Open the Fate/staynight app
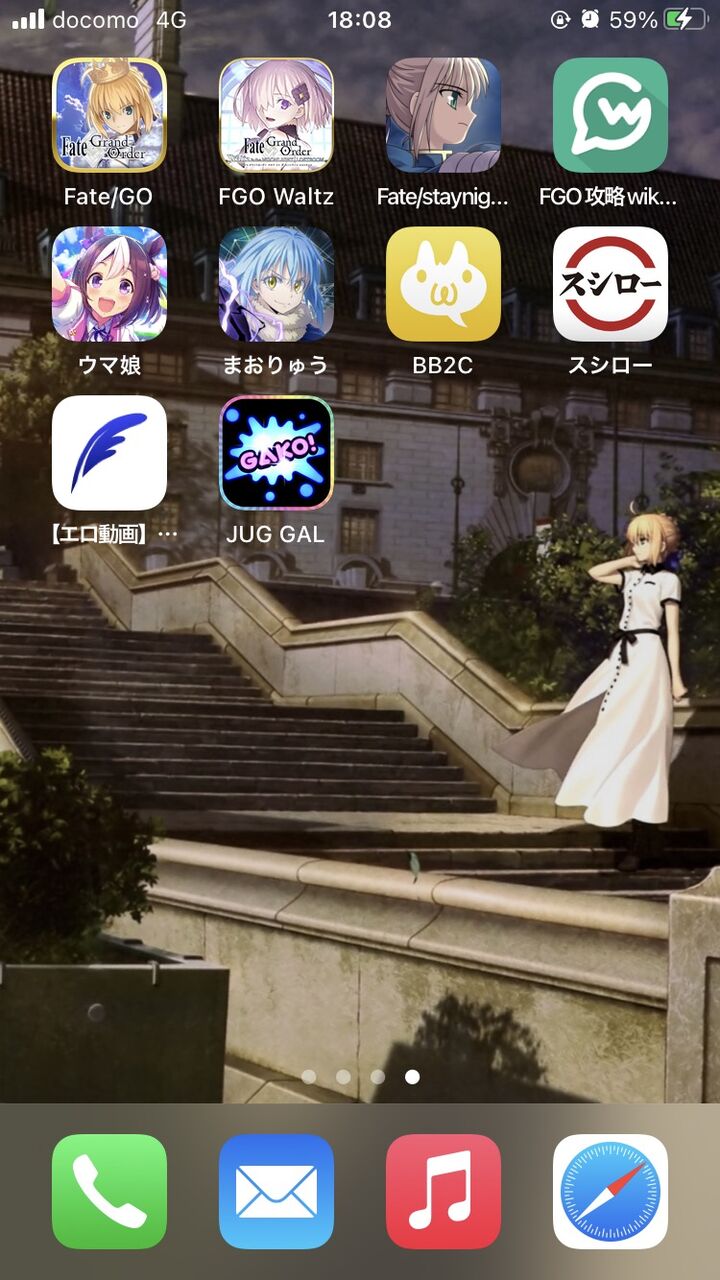 pos(443,115)
